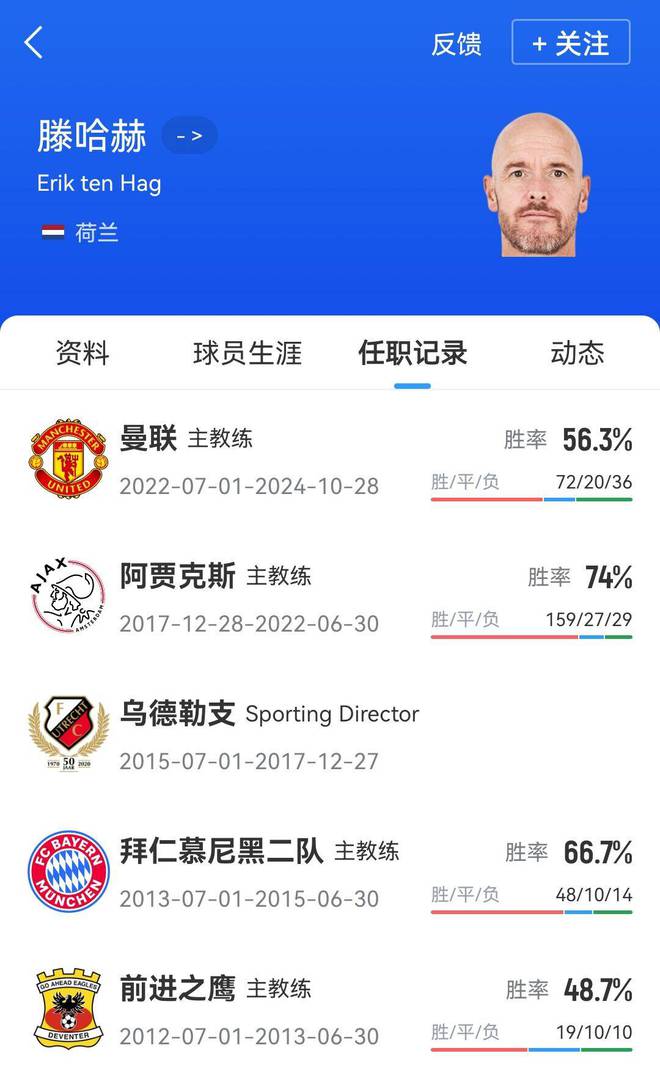Follow Ten Hag with the 关注 button

(570, 43)
